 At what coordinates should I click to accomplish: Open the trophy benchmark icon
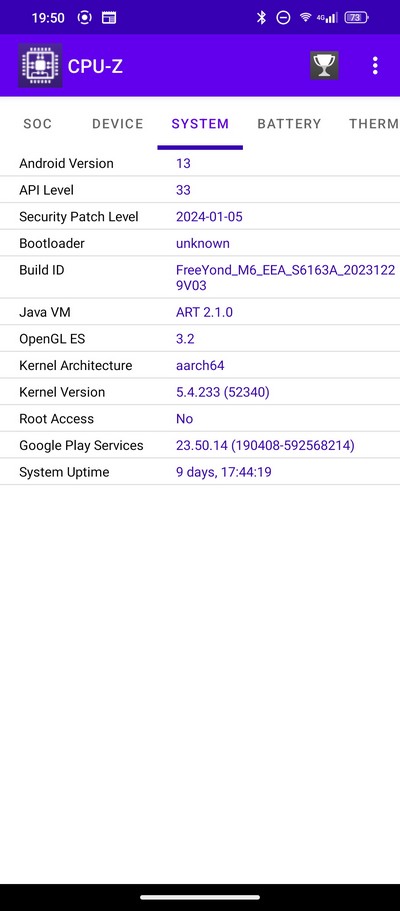click(324, 65)
